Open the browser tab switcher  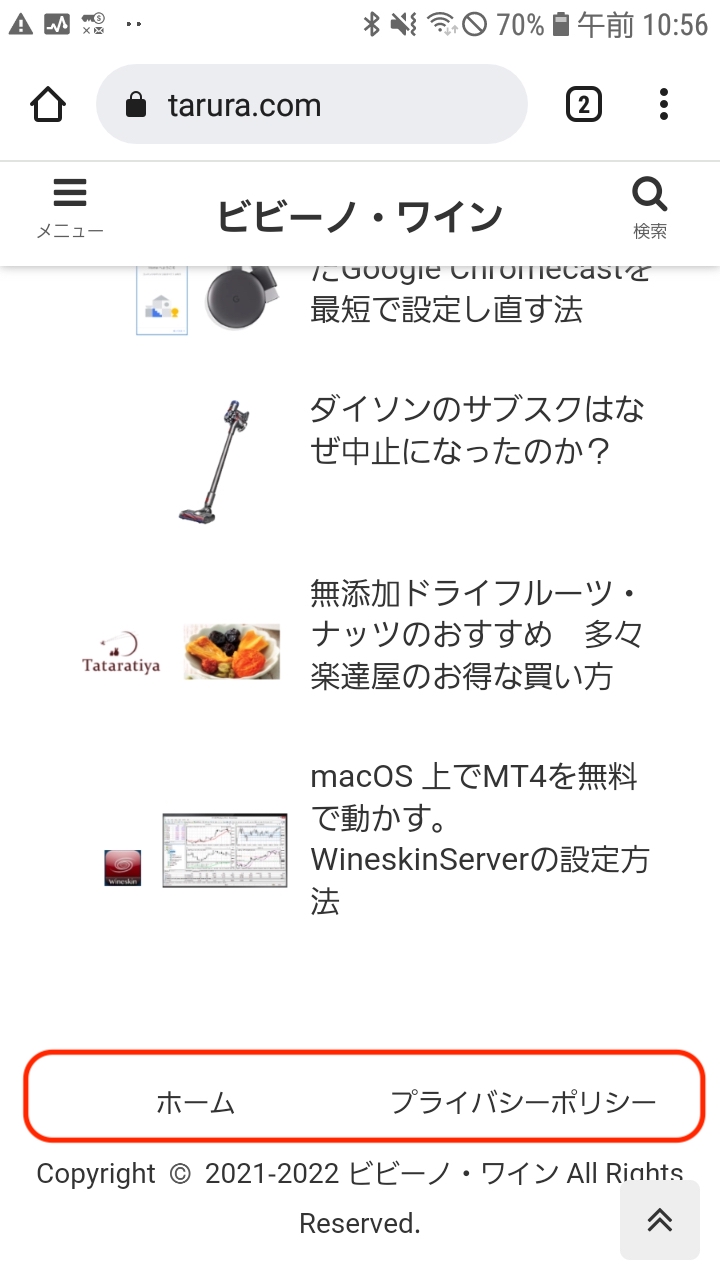coord(584,104)
